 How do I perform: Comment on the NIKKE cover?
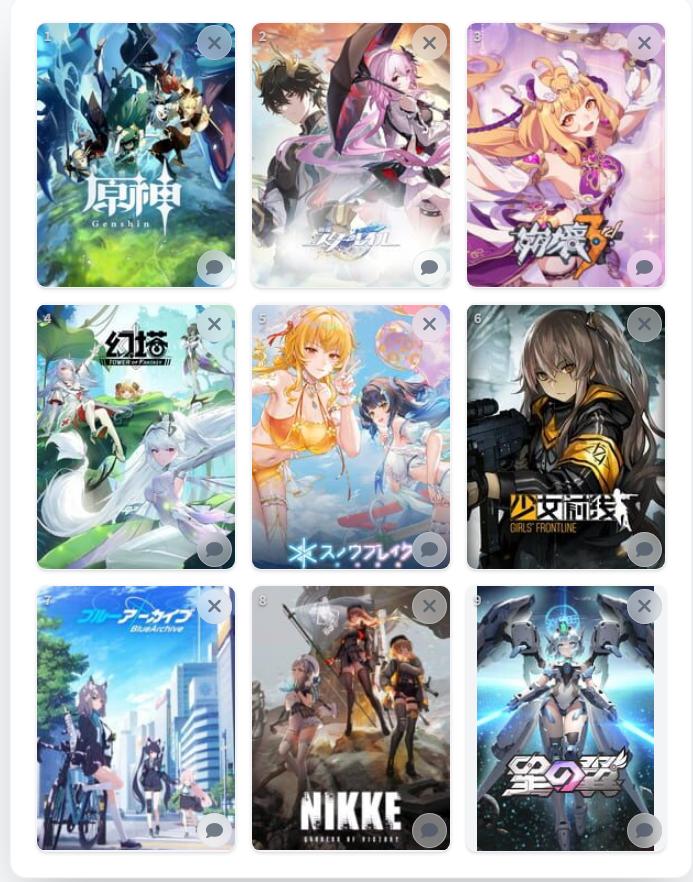[429, 830]
